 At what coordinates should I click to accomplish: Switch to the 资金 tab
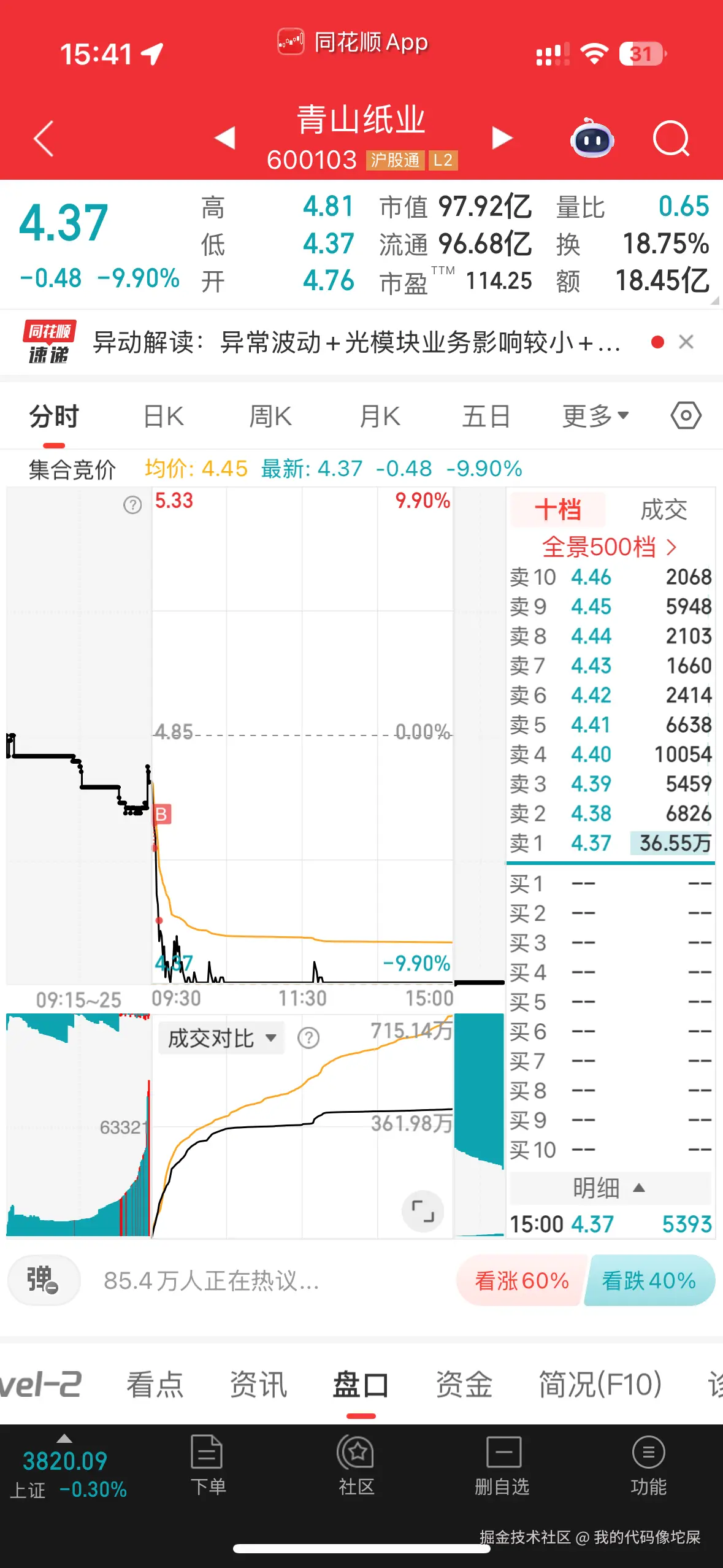463,1384
